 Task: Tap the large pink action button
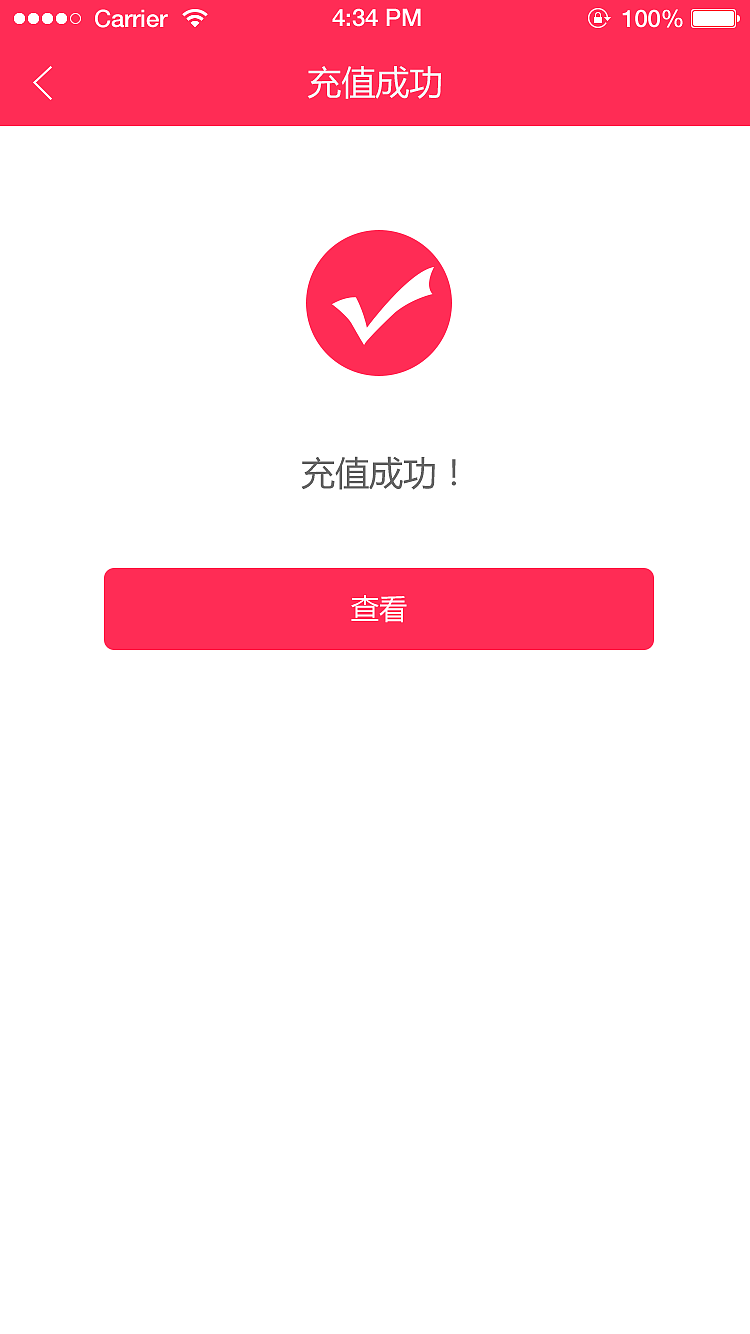[x=378, y=608]
